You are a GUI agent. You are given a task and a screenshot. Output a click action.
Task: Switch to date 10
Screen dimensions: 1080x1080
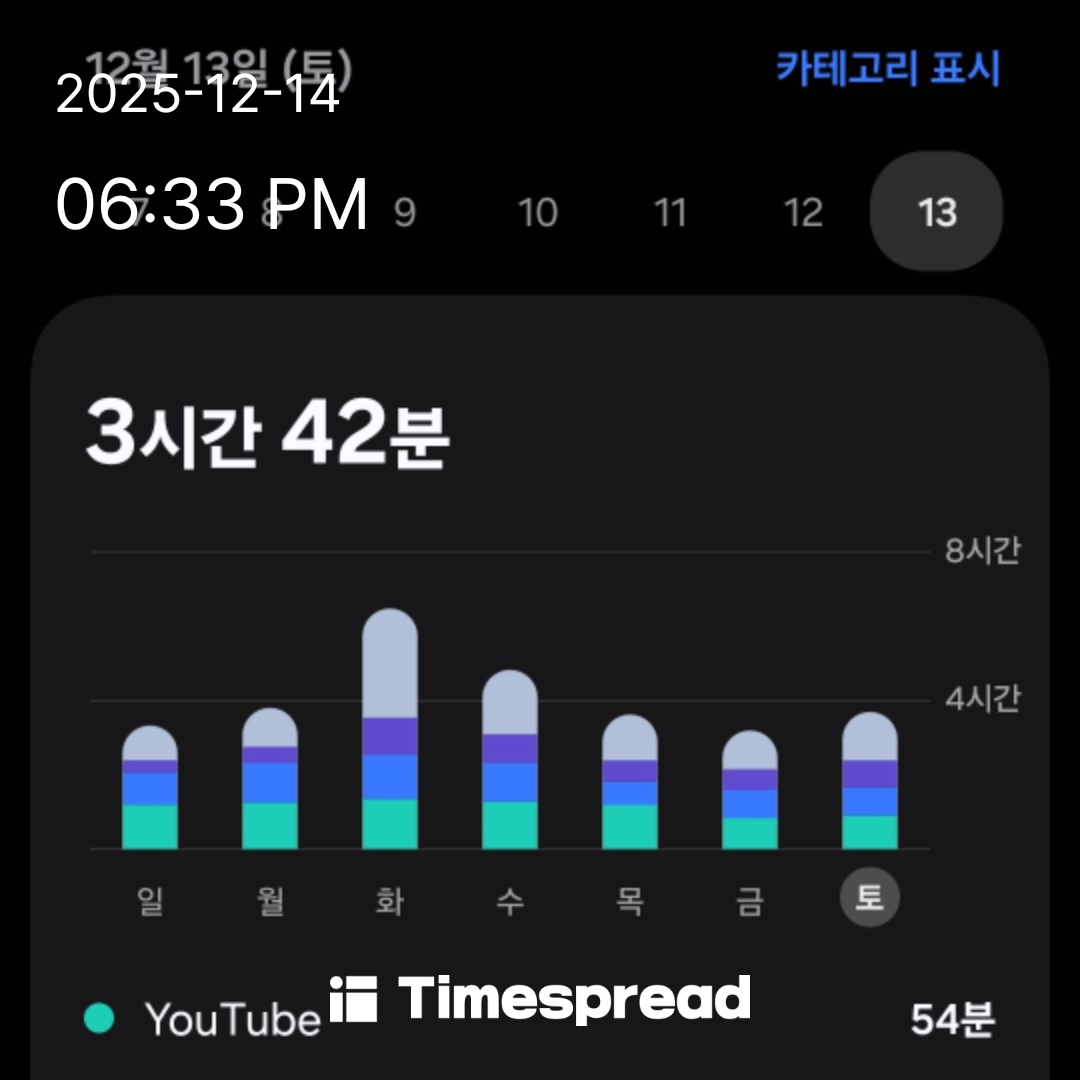click(x=537, y=212)
